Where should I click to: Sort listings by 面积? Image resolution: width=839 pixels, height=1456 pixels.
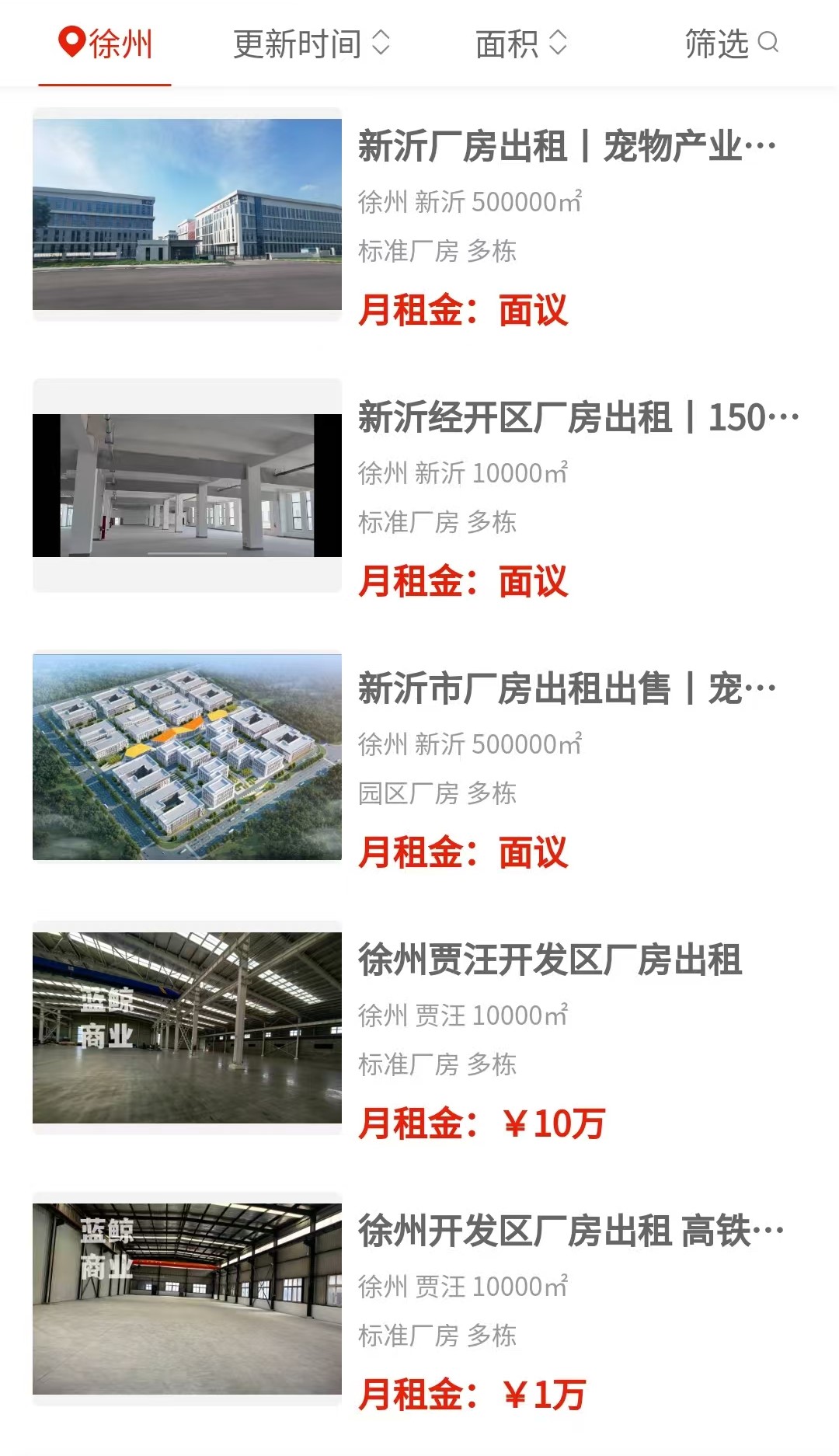520,44
